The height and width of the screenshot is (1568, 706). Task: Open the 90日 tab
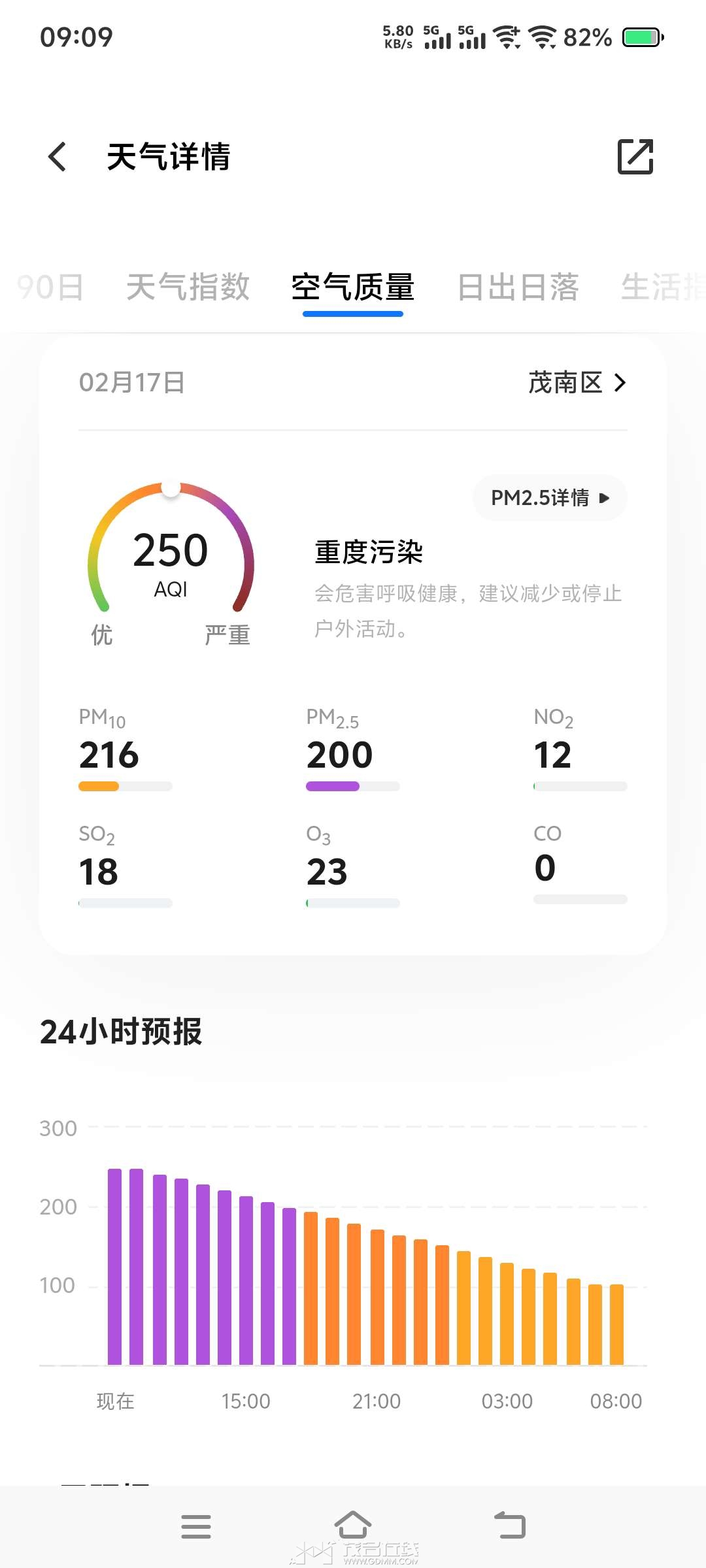click(x=50, y=287)
